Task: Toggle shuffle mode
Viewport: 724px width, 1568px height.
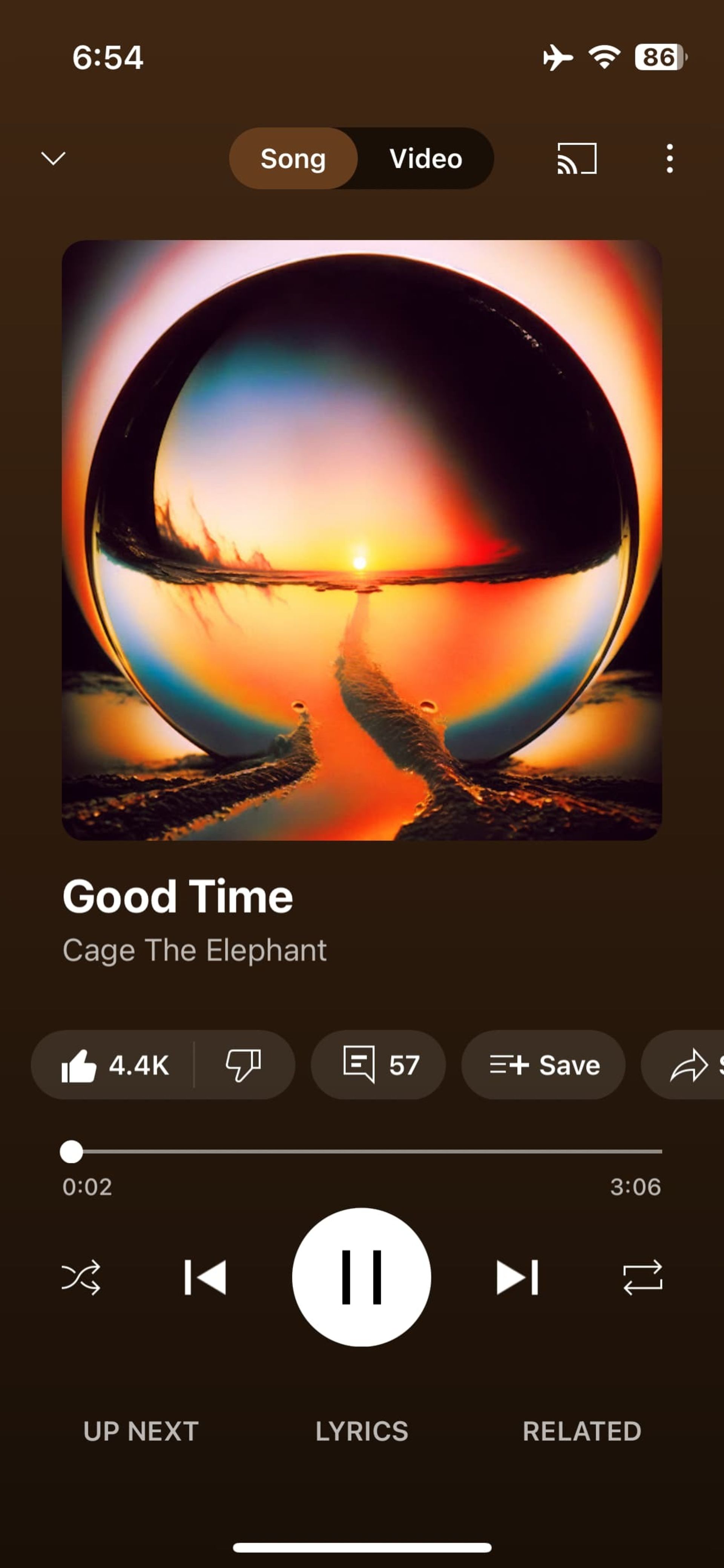Action: (81, 1277)
